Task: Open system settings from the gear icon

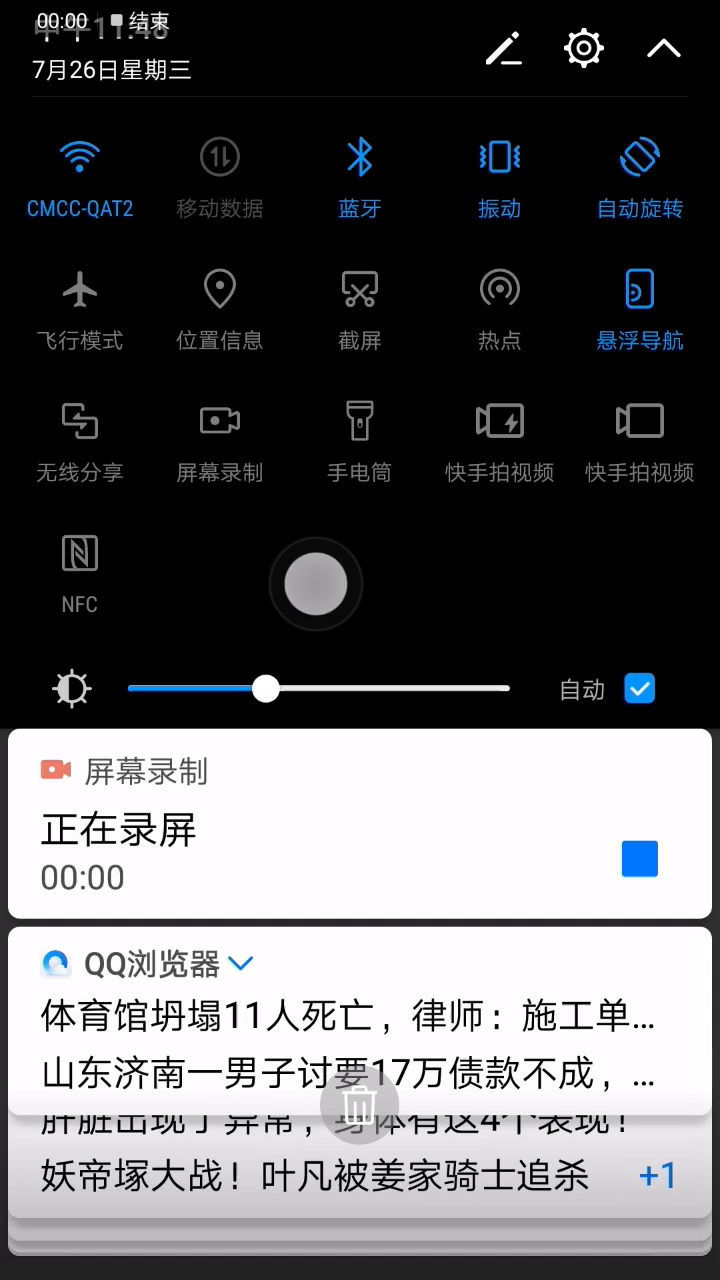Action: click(584, 48)
